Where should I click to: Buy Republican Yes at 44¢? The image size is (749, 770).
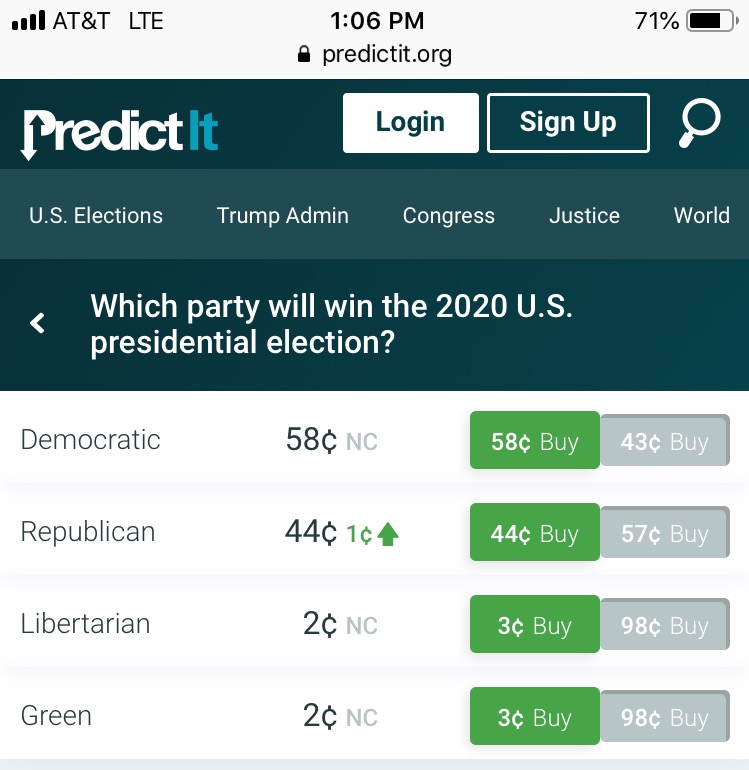(x=534, y=533)
